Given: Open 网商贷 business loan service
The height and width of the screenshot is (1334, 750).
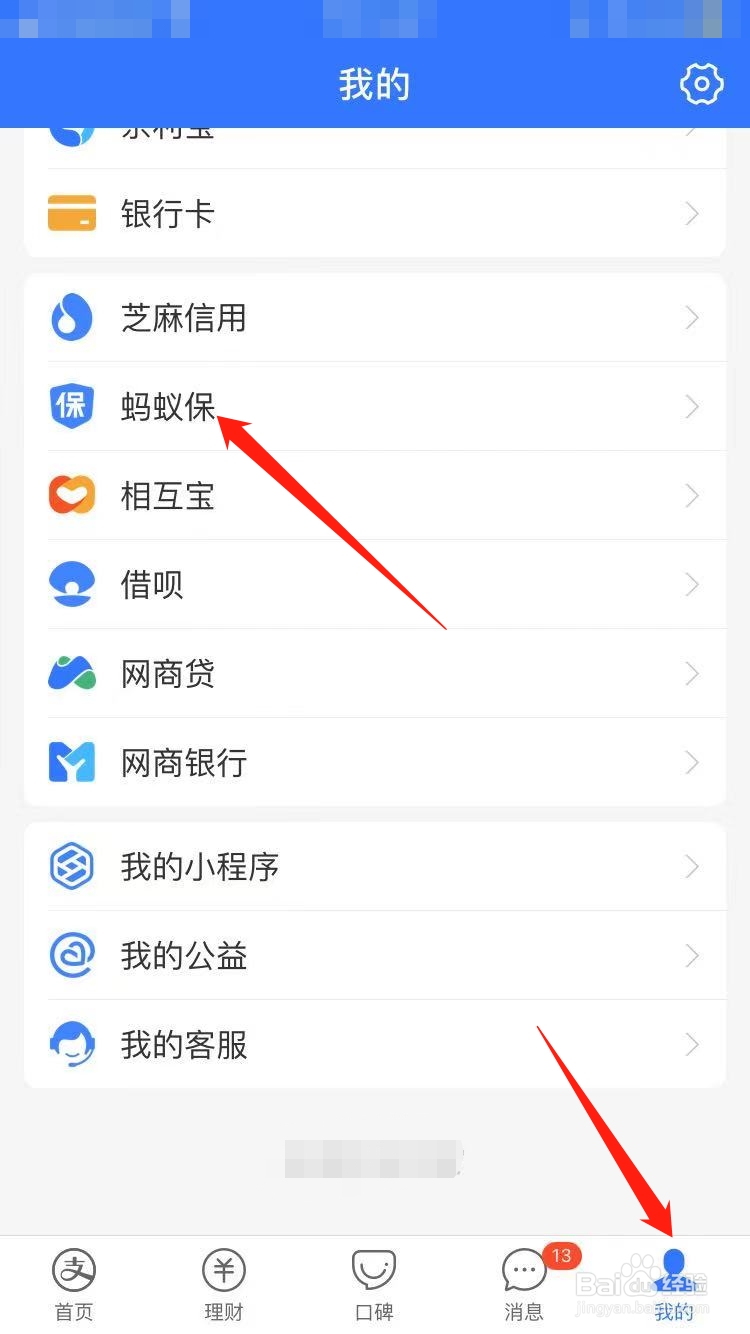Looking at the screenshot, I should [168, 672].
